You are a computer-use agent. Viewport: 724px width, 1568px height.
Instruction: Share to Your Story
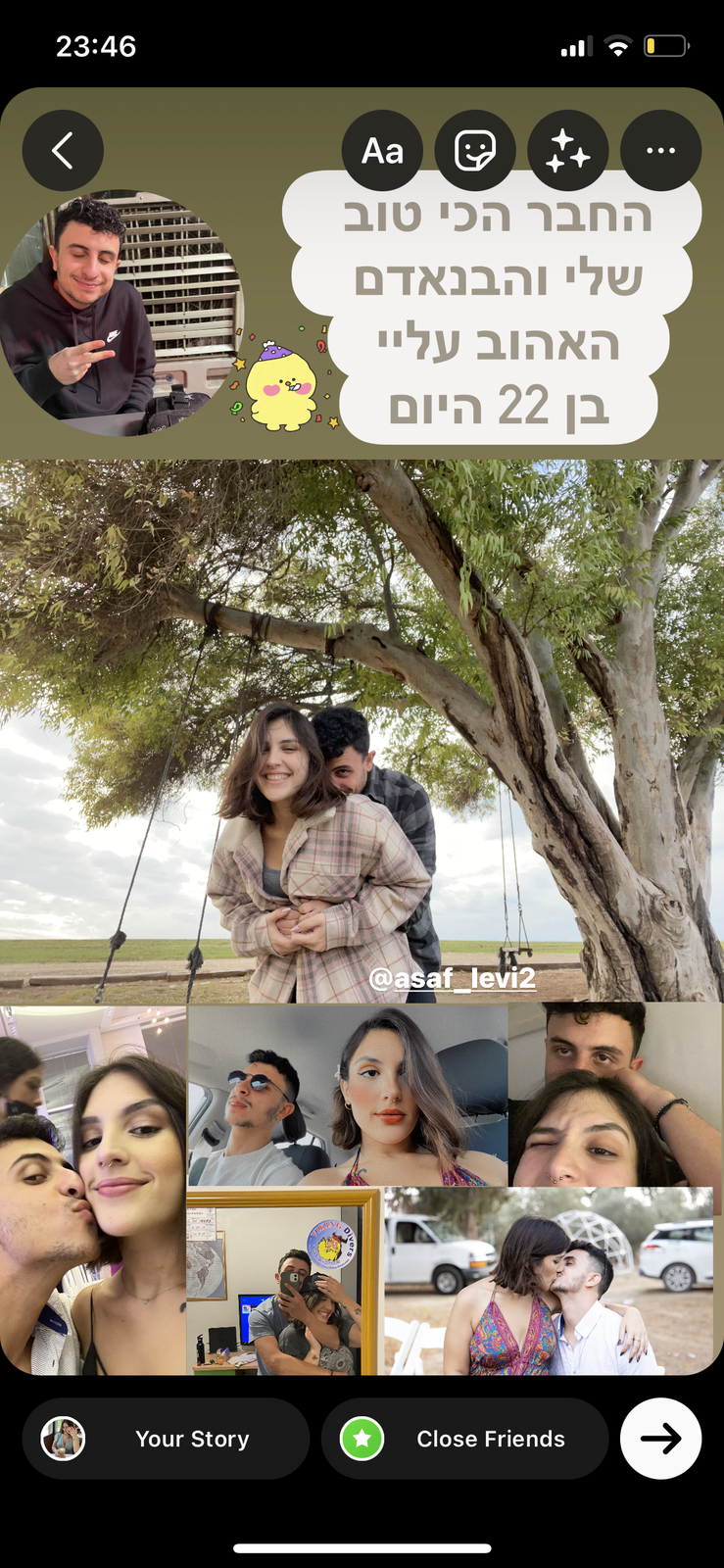[x=166, y=1439]
